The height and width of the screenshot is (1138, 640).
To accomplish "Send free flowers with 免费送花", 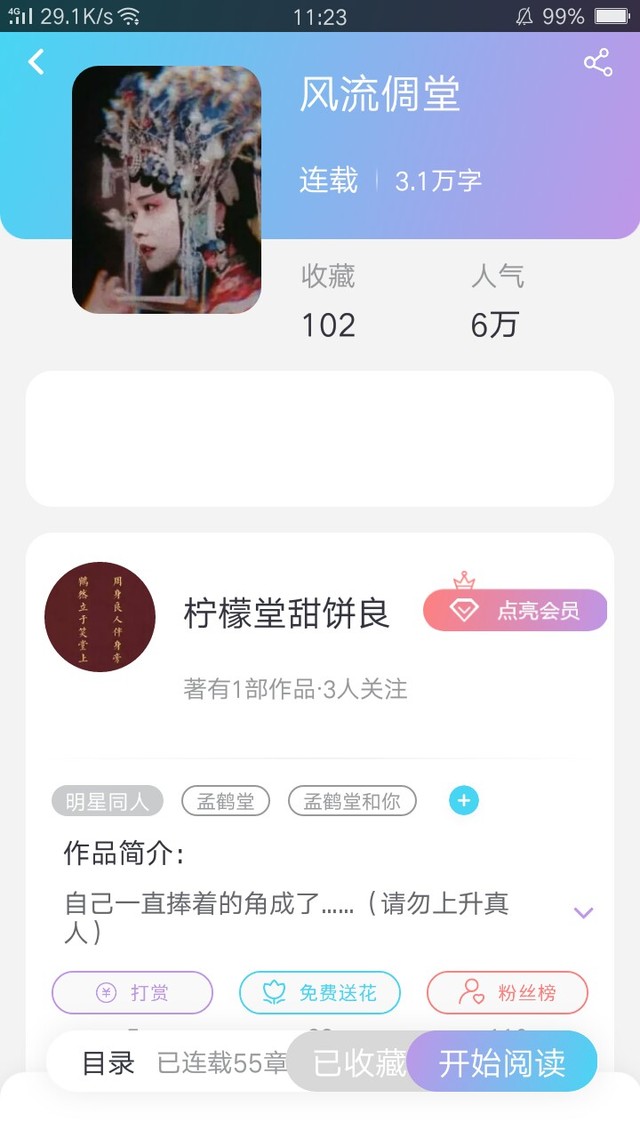I will coord(320,992).
